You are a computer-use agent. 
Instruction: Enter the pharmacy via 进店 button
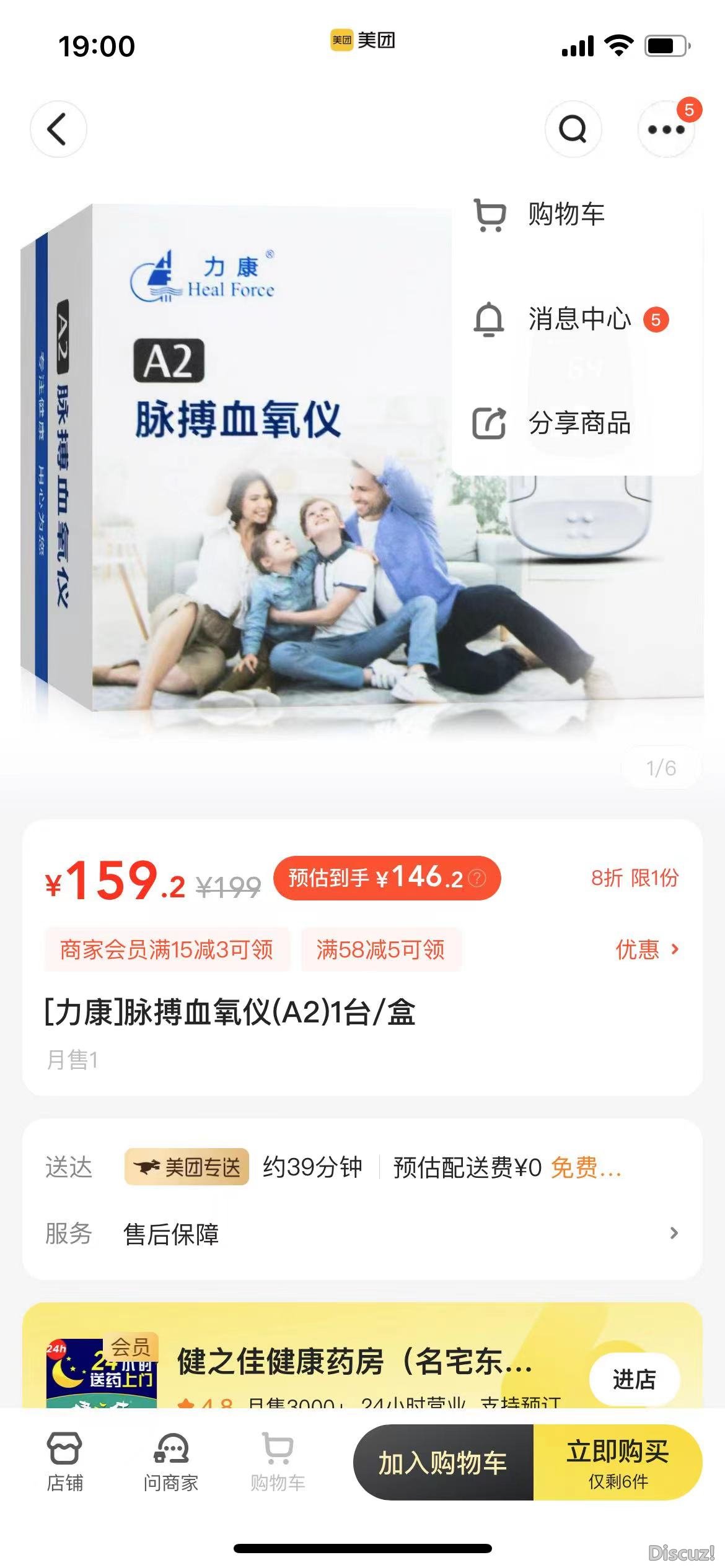(x=634, y=1380)
